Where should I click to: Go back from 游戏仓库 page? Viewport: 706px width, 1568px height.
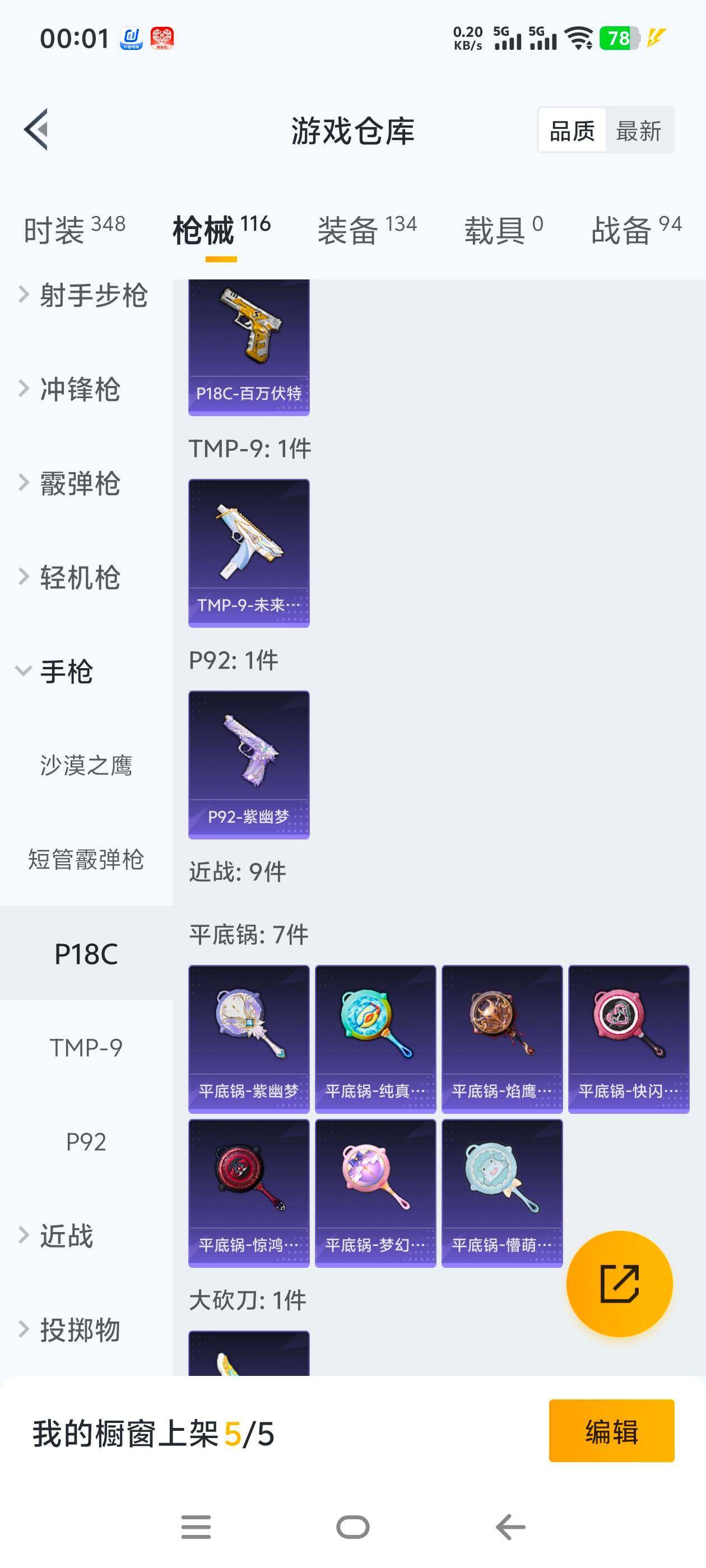point(36,130)
